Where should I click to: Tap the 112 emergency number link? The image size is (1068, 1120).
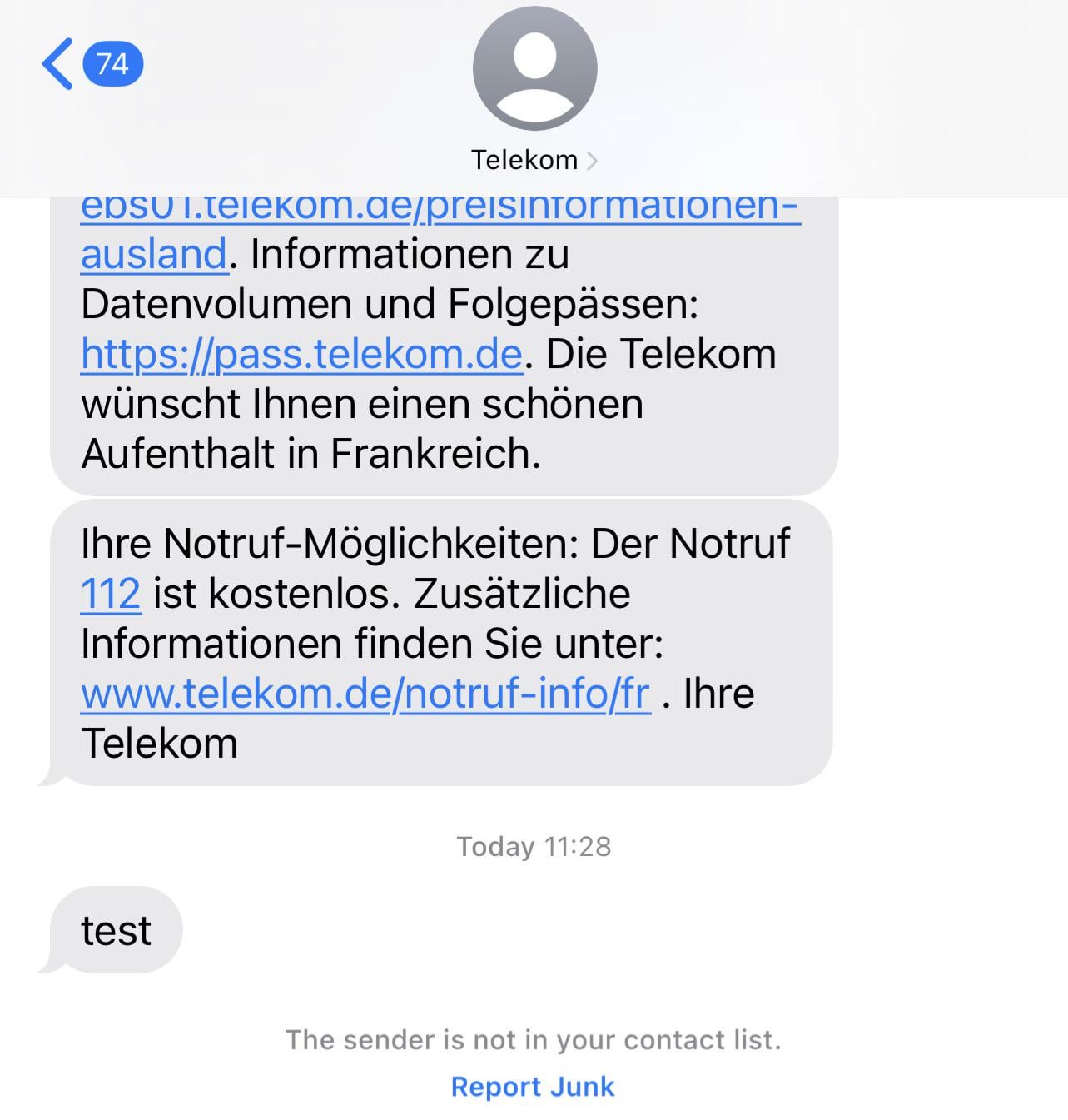click(111, 594)
